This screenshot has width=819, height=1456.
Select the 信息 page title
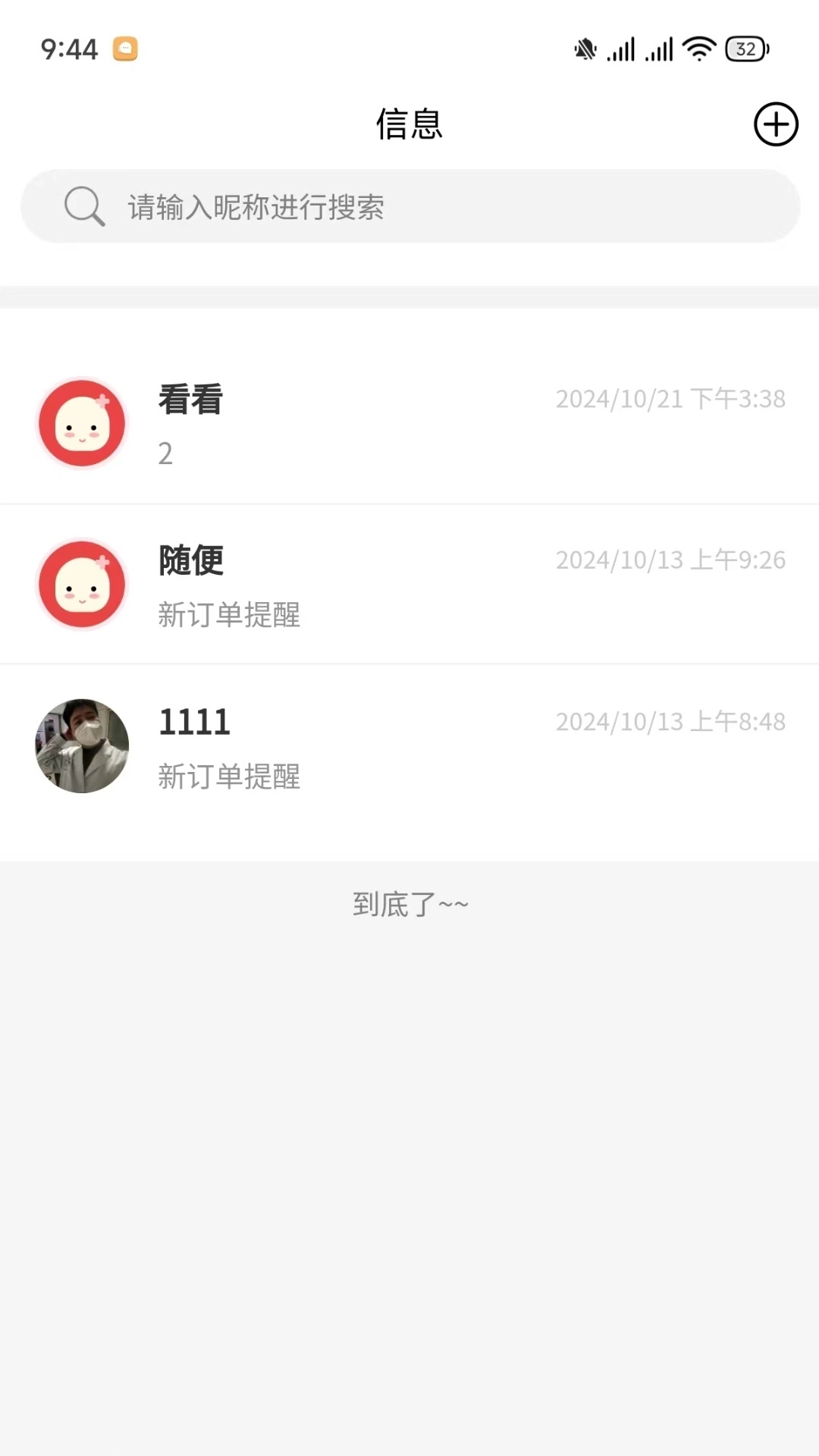[409, 125]
